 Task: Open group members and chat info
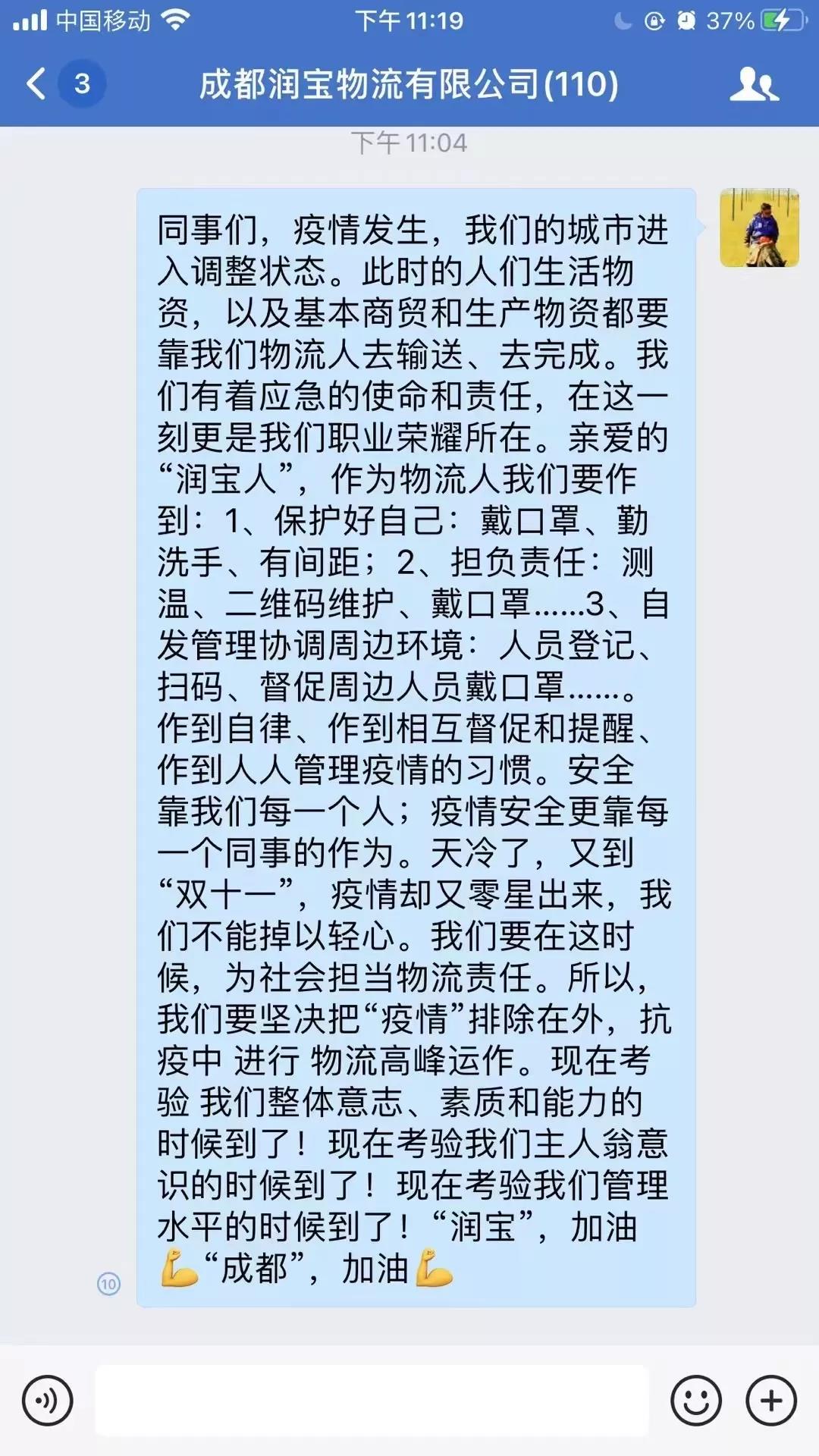(x=753, y=83)
